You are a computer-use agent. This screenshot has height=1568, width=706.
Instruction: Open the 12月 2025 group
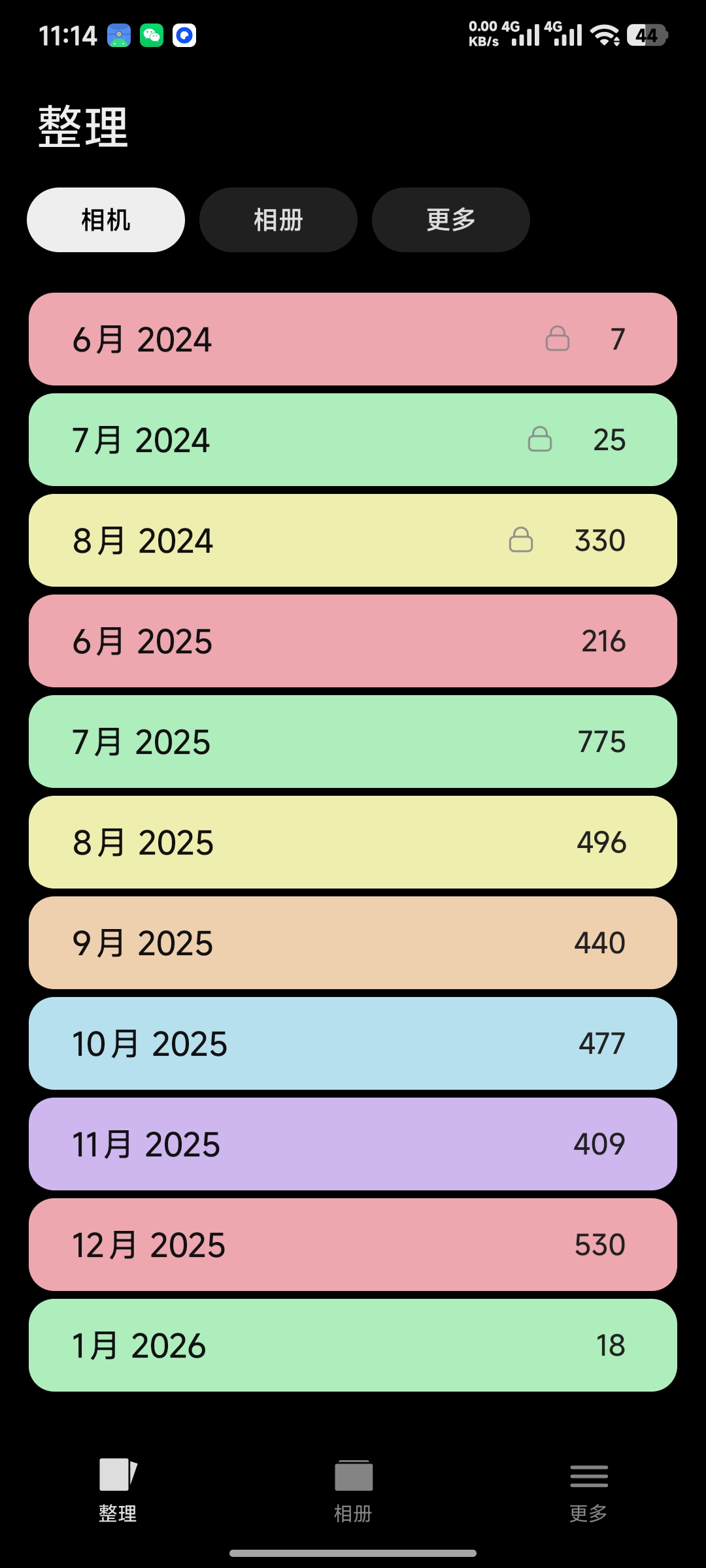[x=353, y=1245]
